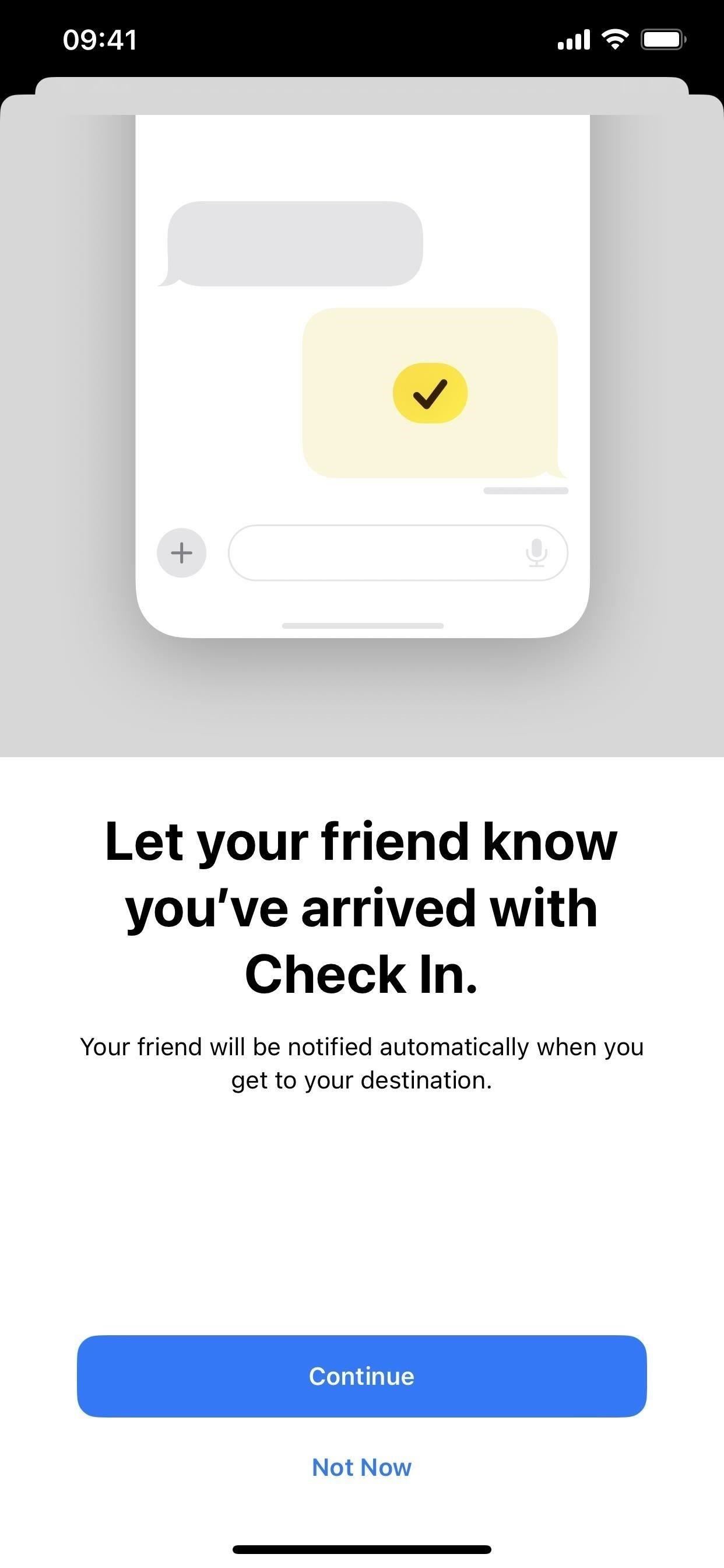Tap Continue to set up Check In

coord(361,1375)
